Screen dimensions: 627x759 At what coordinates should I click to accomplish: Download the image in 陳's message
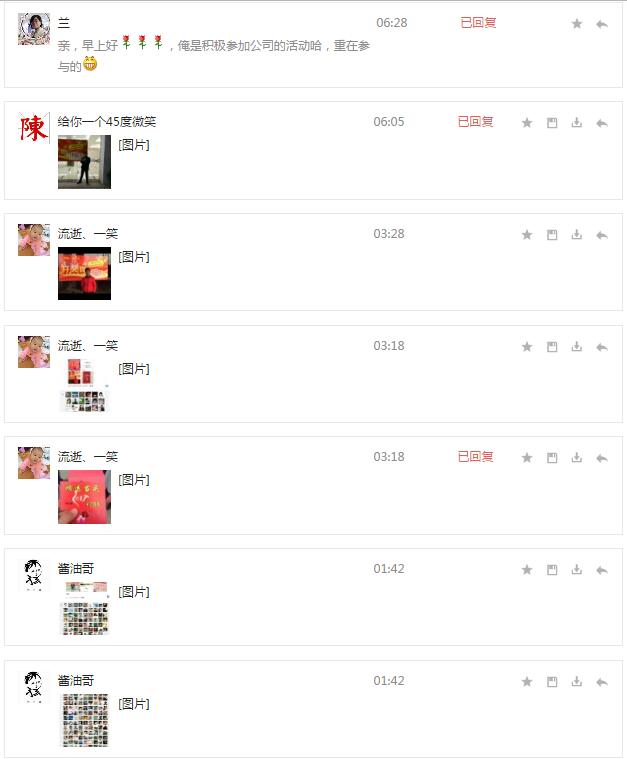click(x=577, y=123)
